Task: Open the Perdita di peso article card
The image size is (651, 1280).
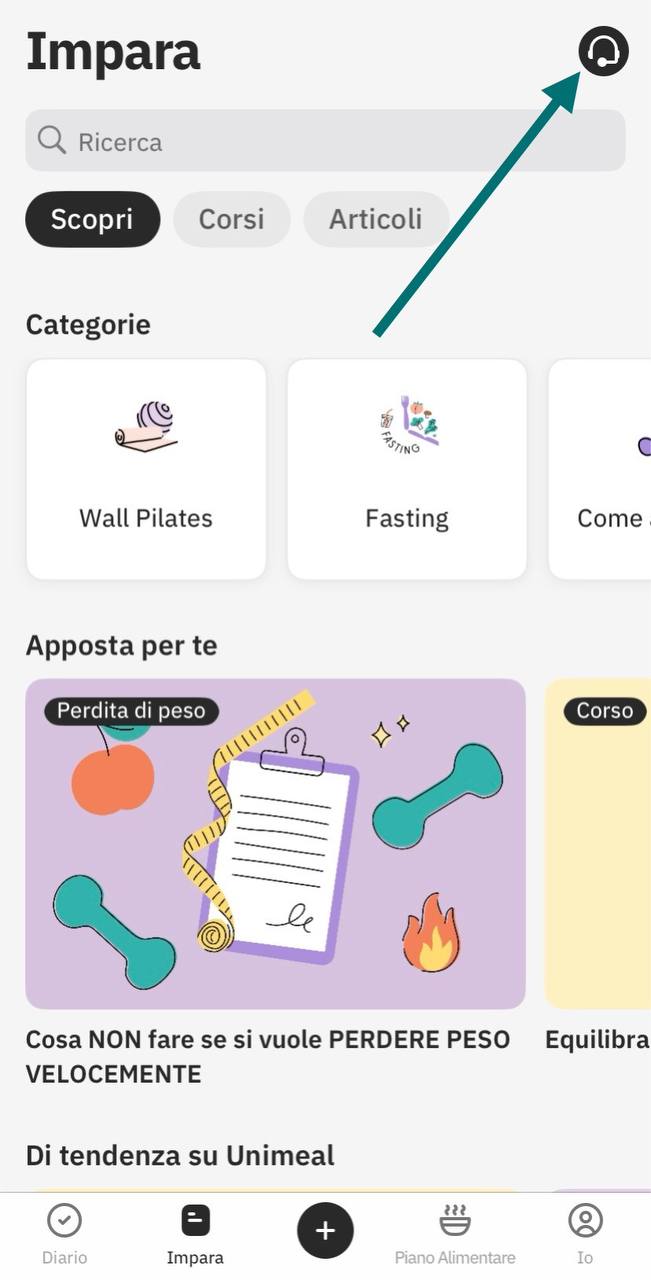Action: (275, 843)
